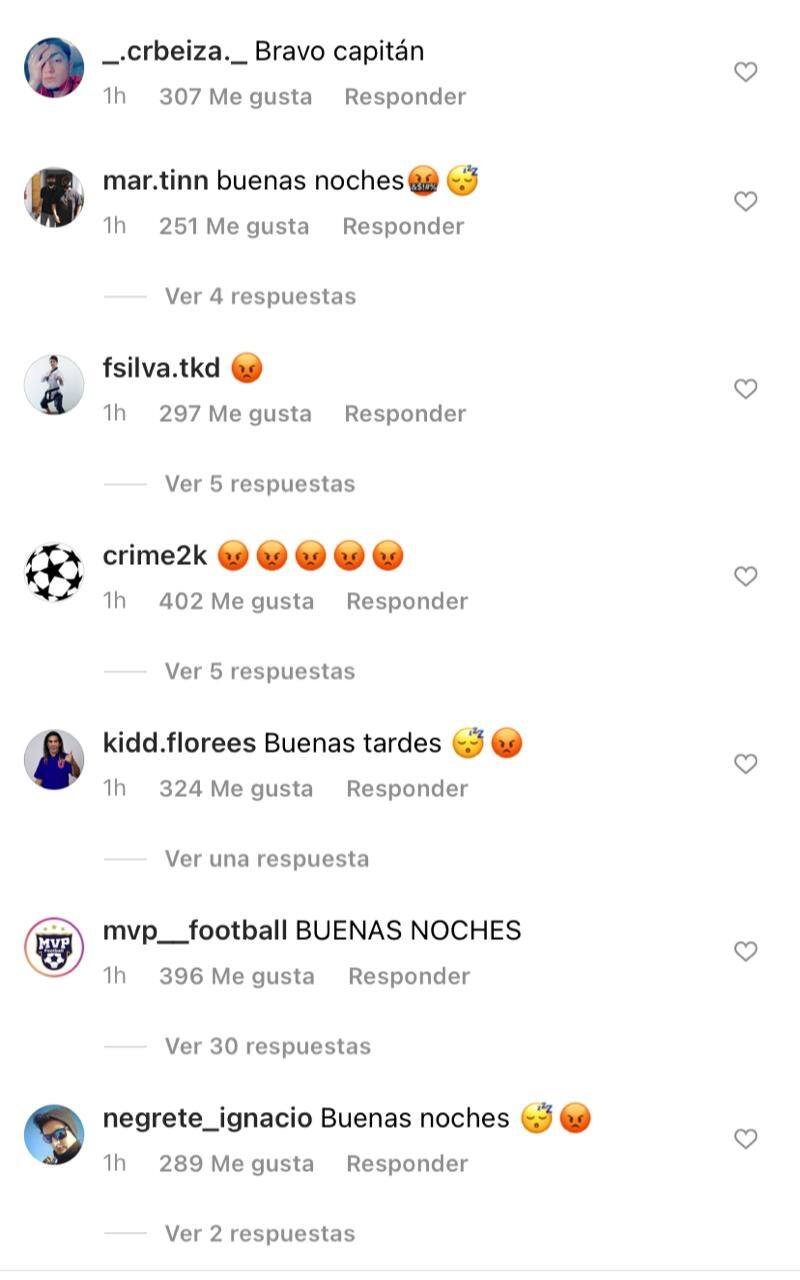Open negrete_ignacio's profile avatar

(54, 1135)
